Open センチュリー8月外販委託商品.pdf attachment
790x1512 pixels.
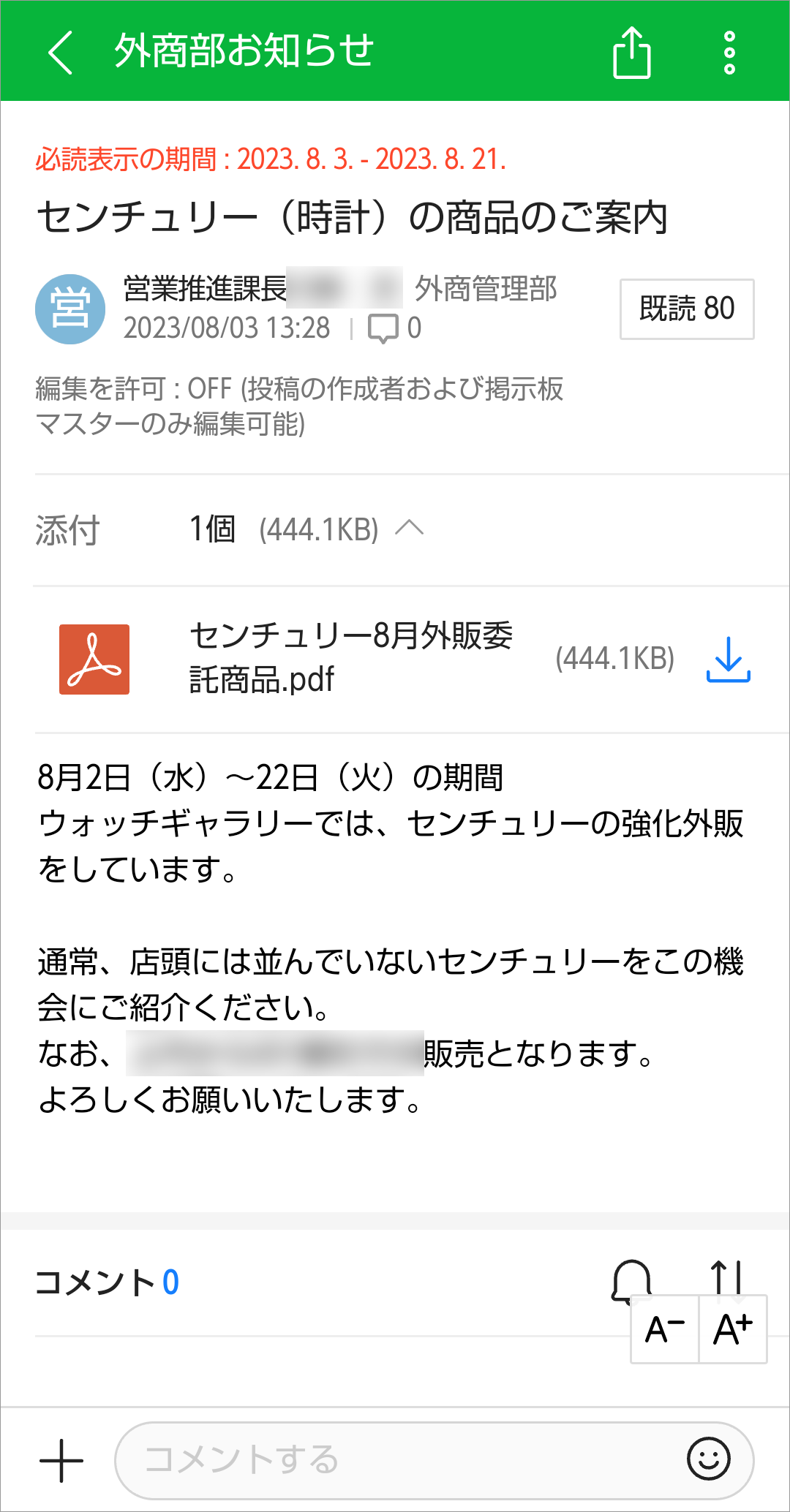[351, 657]
